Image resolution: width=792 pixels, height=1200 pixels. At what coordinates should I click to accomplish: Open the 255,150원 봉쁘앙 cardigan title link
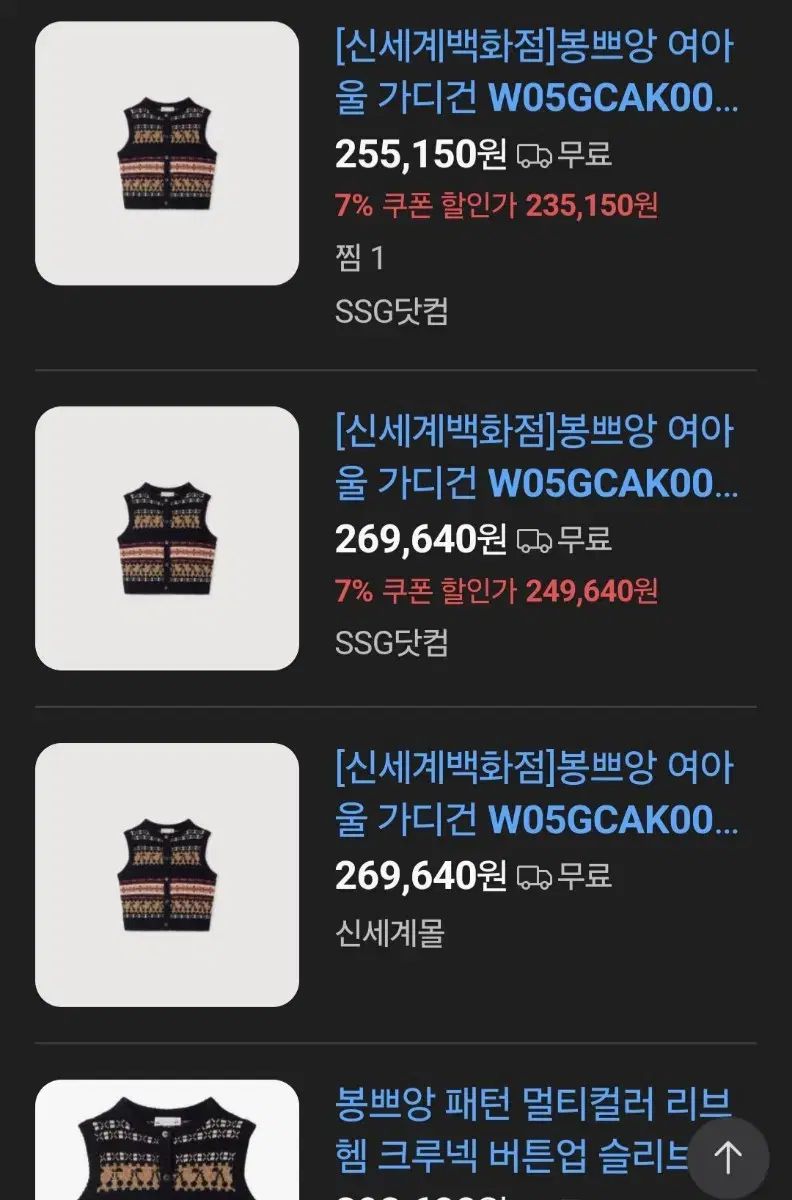(536, 71)
